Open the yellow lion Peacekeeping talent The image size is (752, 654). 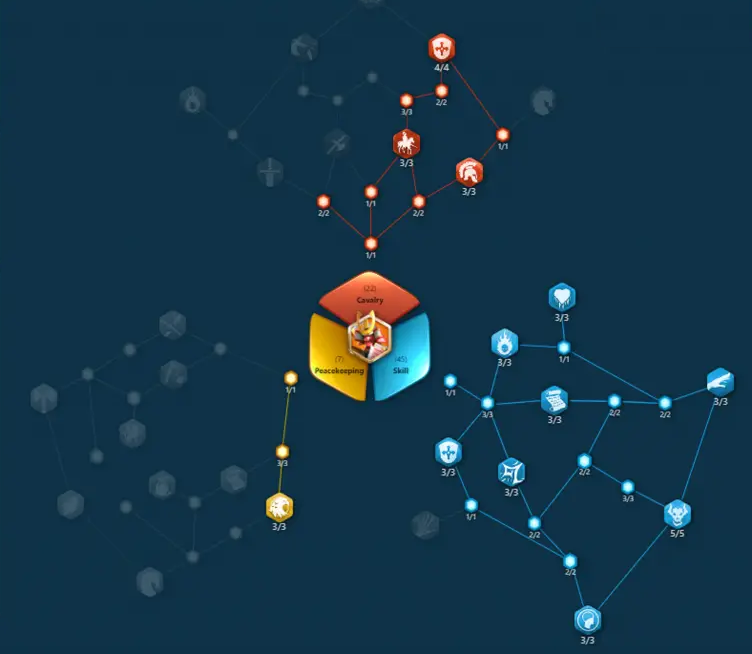pos(279,507)
